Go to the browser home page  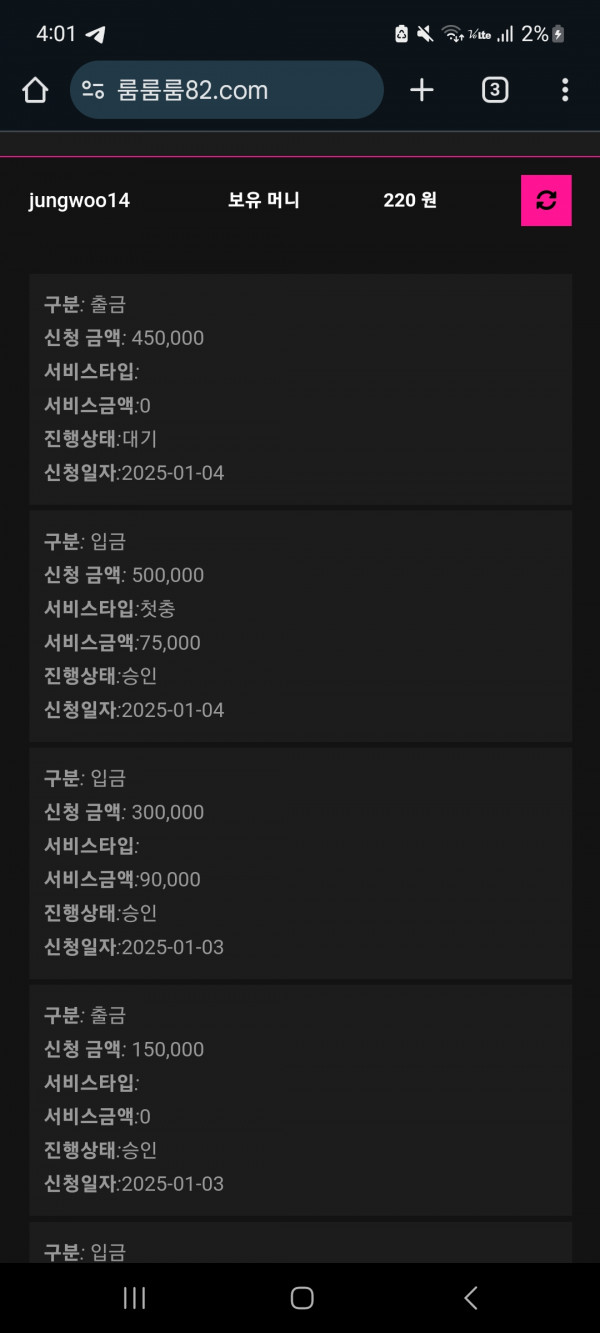click(x=35, y=91)
